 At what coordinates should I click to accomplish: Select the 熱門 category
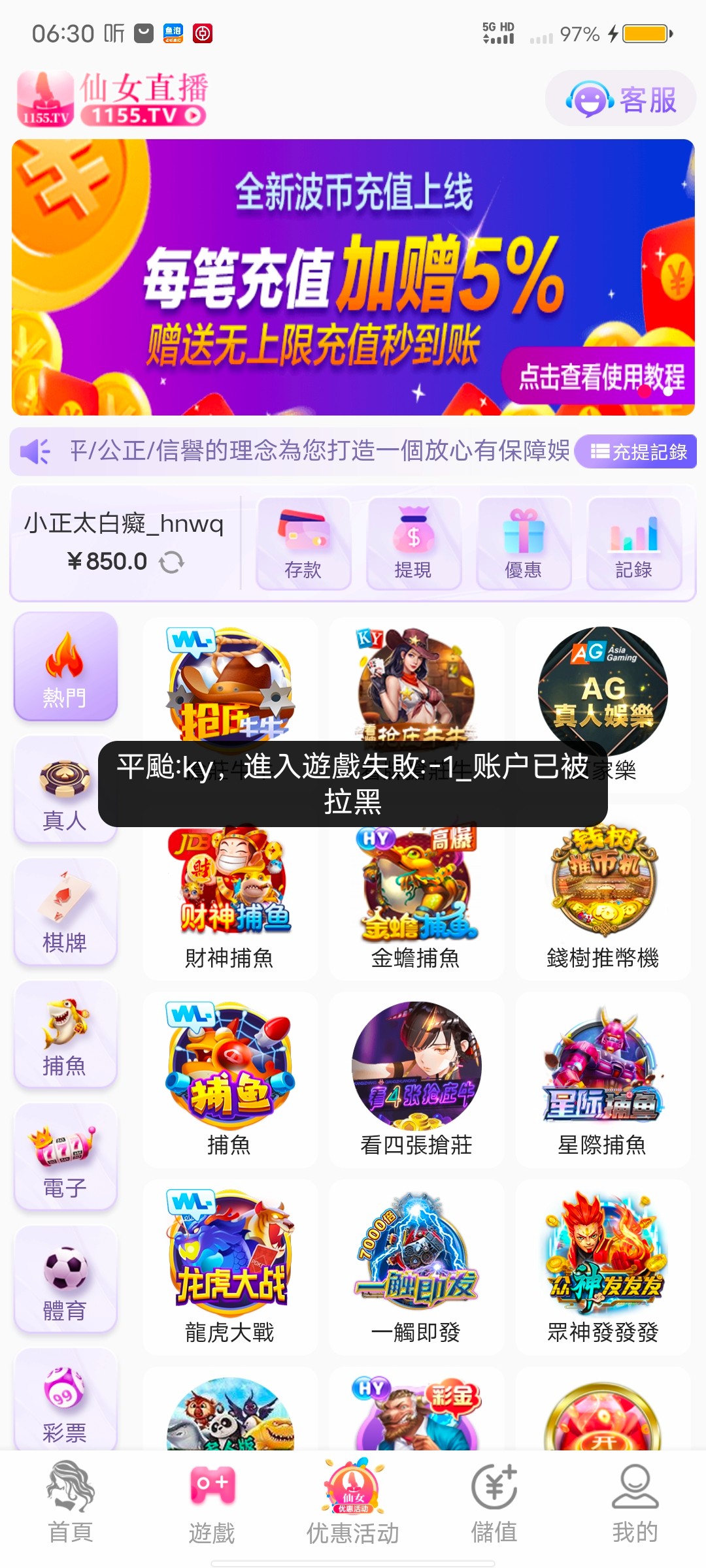pos(65,666)
